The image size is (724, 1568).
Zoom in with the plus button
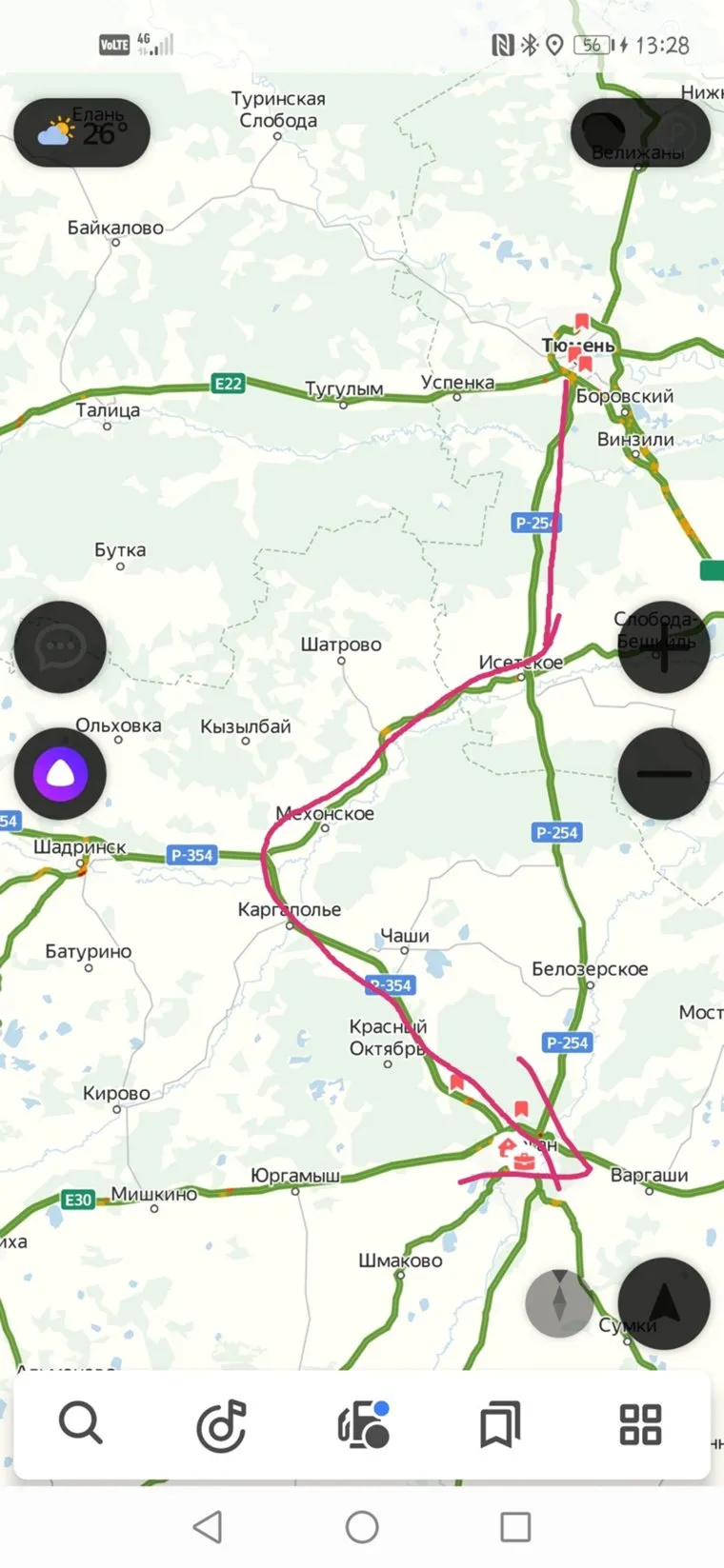coord(664,647)
